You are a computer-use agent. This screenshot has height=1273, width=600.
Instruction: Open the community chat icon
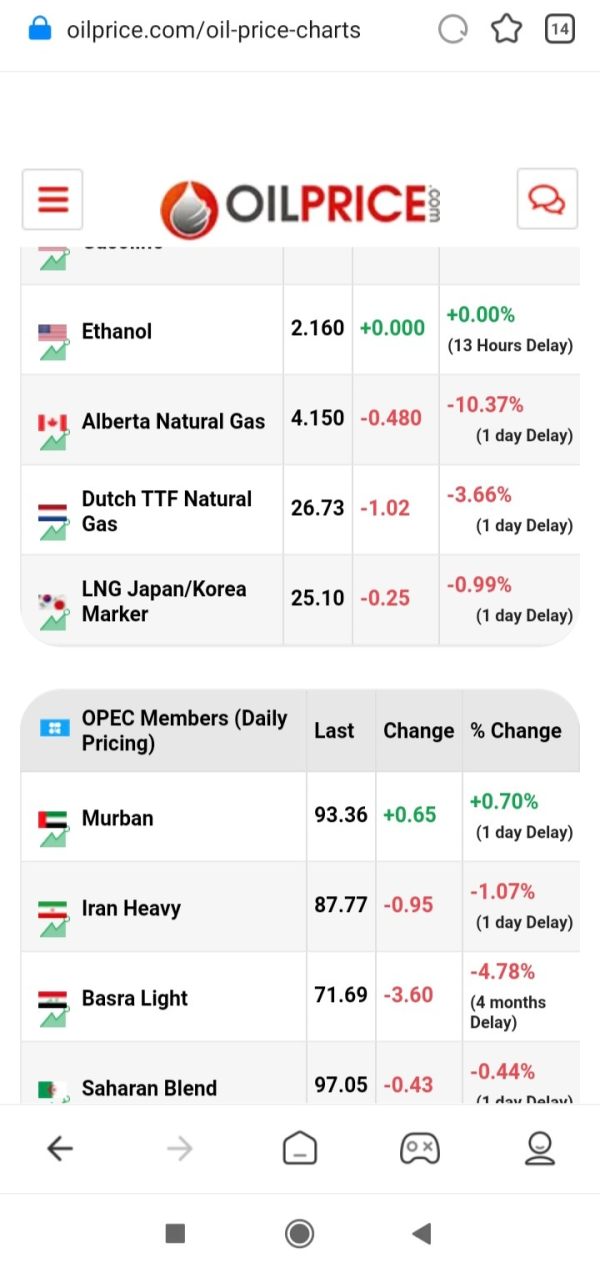pos(547,200)
